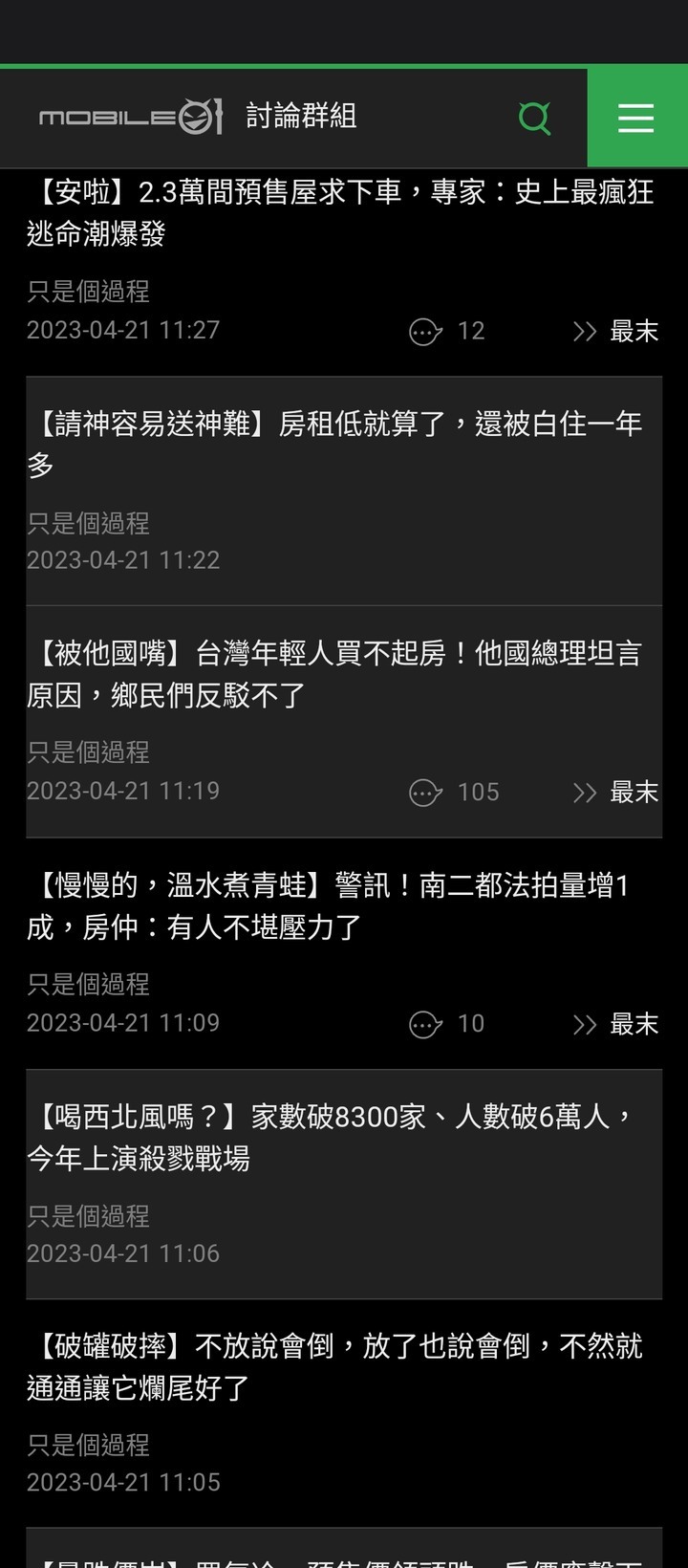This screenshot has height=1568, width=688.
Task: Open the 【破罐破摔】 thread
Action: 334,1366
